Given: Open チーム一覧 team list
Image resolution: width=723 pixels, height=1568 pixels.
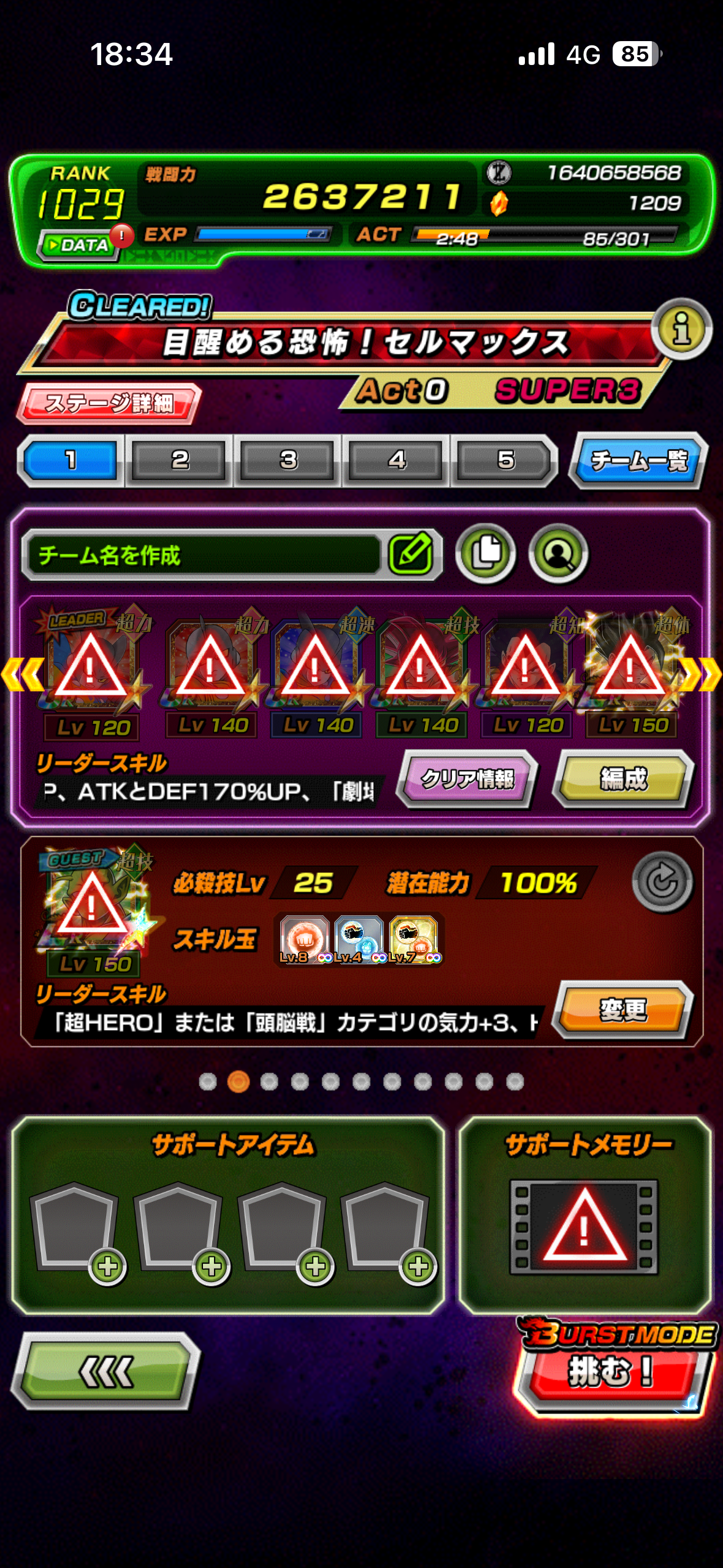Looking at the screenshot, I should click(x=638, y=461).
